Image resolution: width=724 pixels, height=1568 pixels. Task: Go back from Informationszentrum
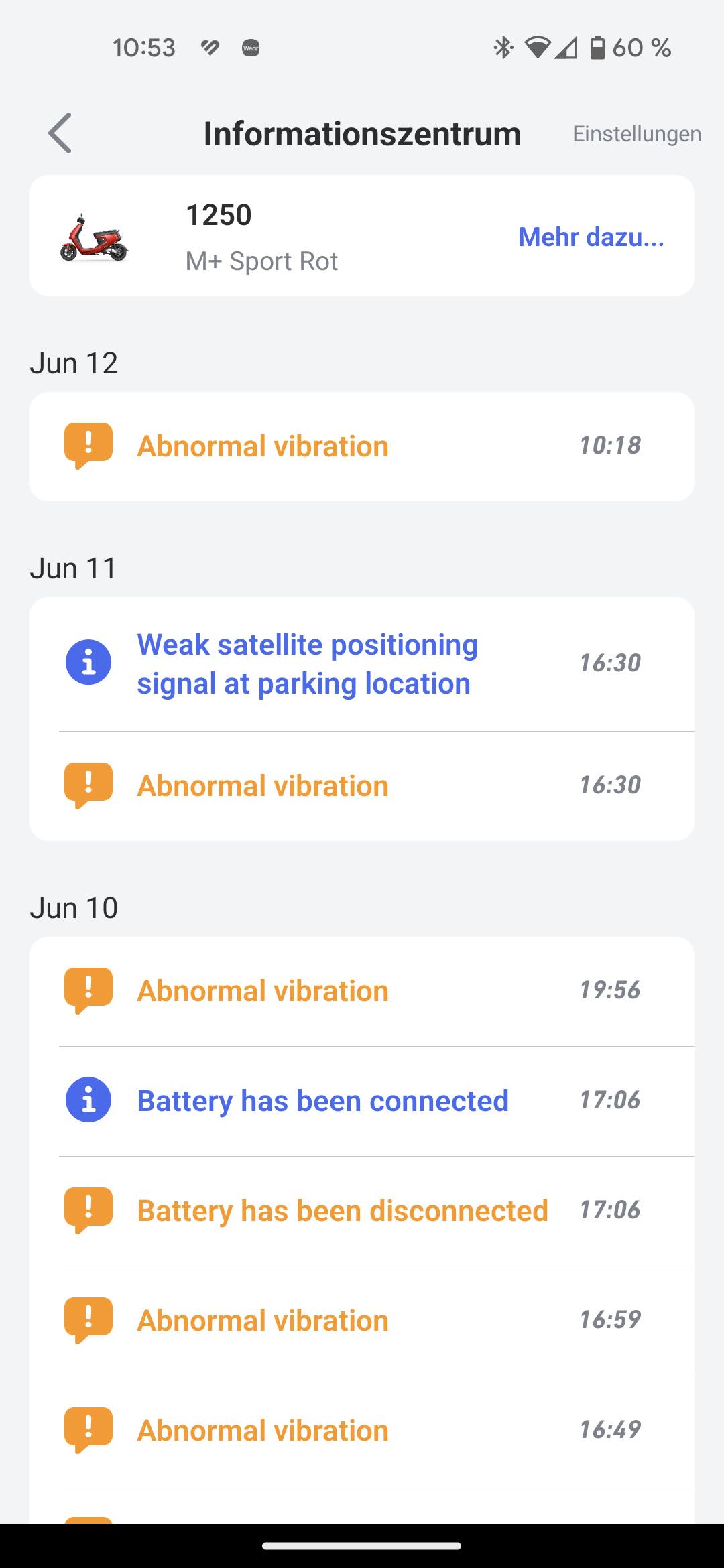[x=60, y=133]
